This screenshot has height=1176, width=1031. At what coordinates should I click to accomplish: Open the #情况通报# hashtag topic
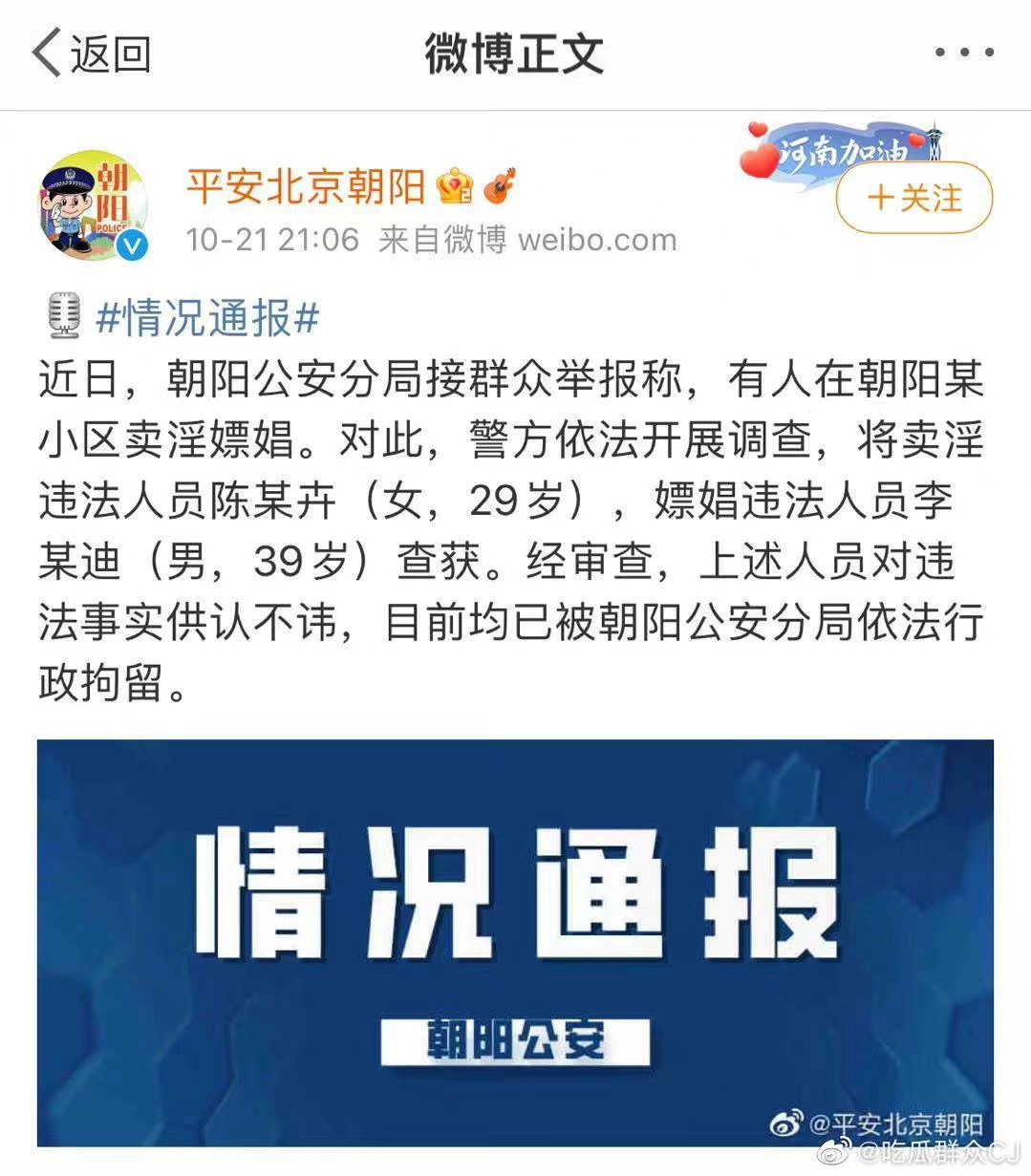click(x=207, y=318)
